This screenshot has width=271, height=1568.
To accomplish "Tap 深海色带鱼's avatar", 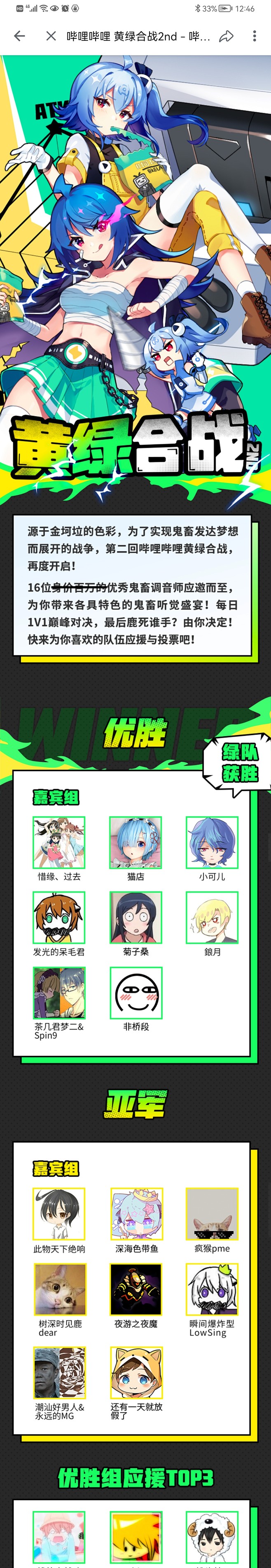I will (136, 1214).
